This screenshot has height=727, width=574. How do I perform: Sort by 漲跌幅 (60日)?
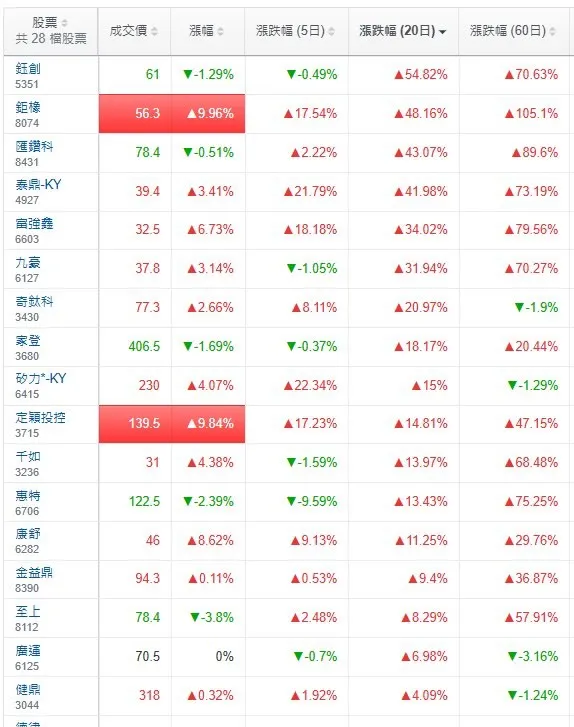pos(513,31)
